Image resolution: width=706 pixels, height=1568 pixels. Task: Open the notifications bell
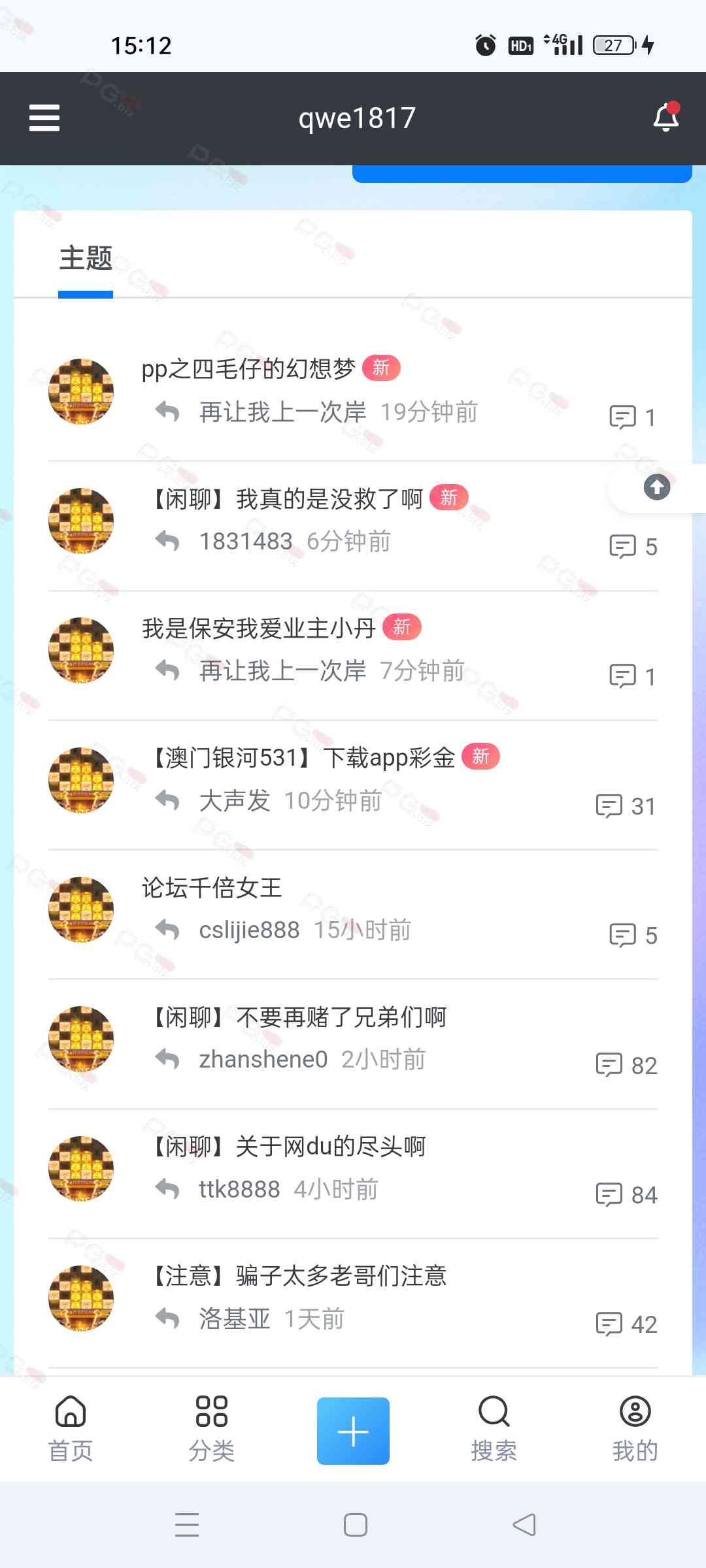pos(666,118)
